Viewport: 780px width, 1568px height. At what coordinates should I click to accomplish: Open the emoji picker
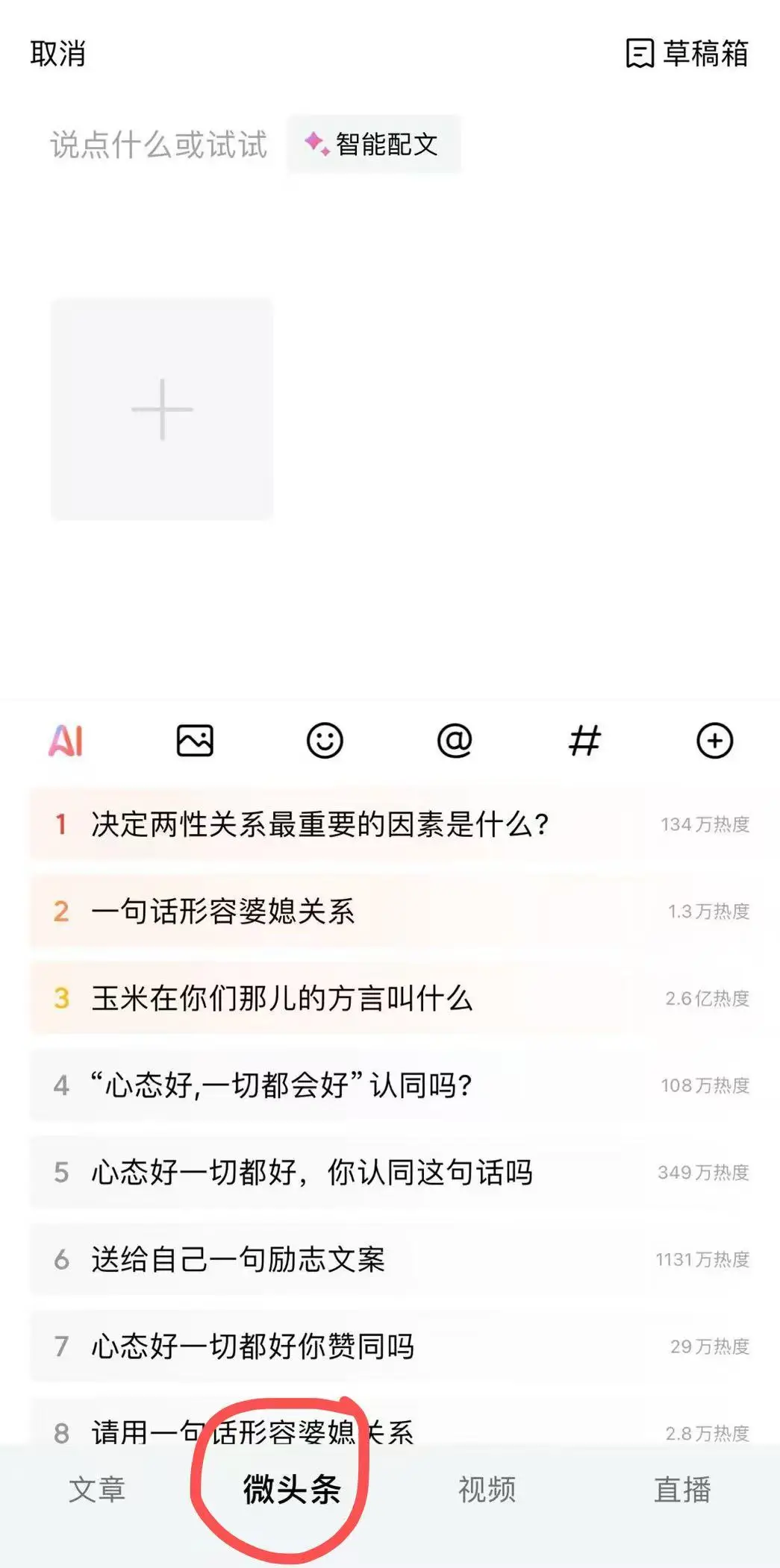[x=325, y=741]
